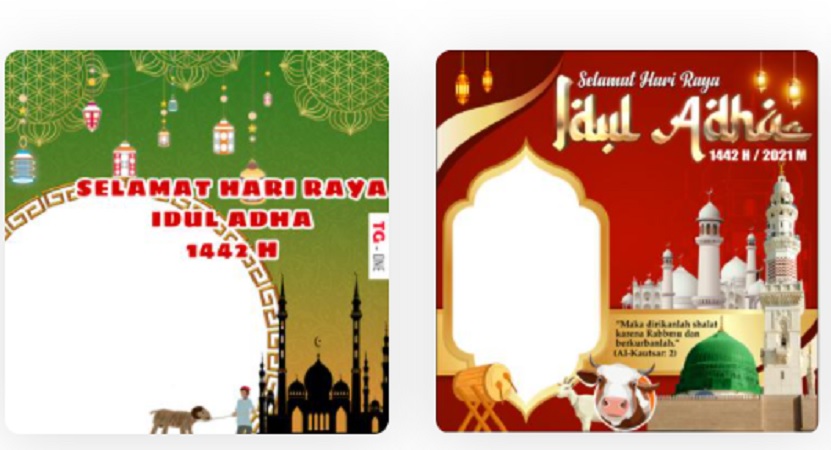Select the red Idul Adha 2021 M frame

tap(626, 242)
